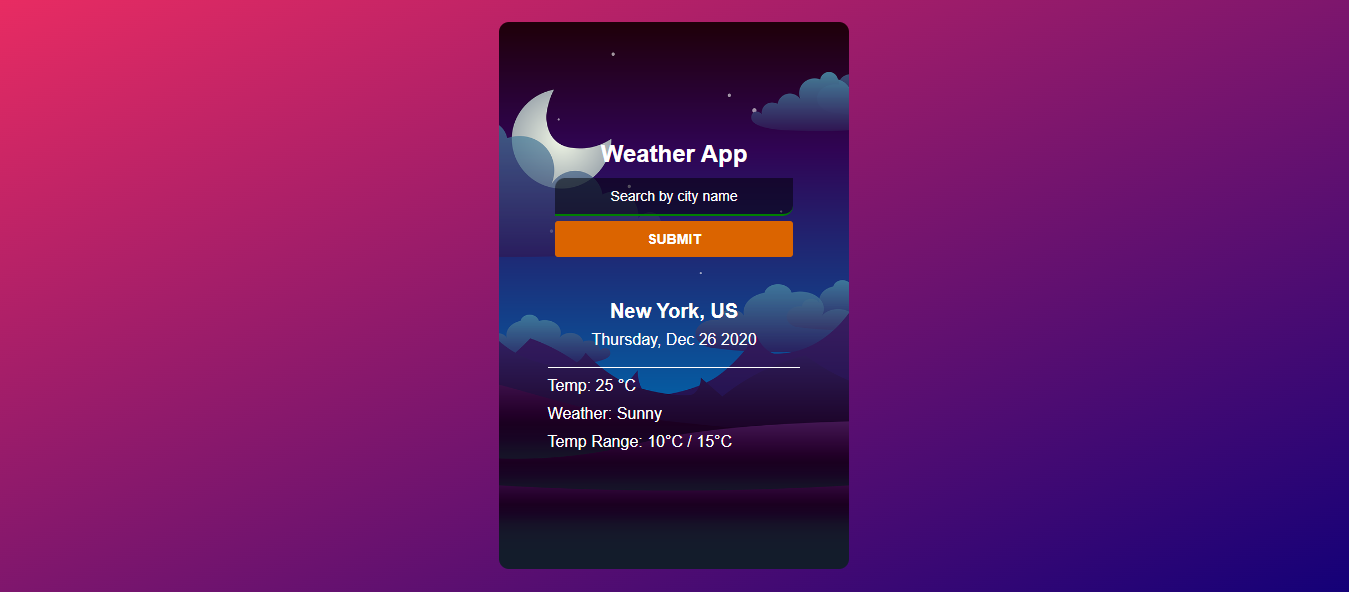The width and height of the screenshot is (1349, 592).
Task: Tap the orange SUBMIT button
Action: [x=674, y=239]
